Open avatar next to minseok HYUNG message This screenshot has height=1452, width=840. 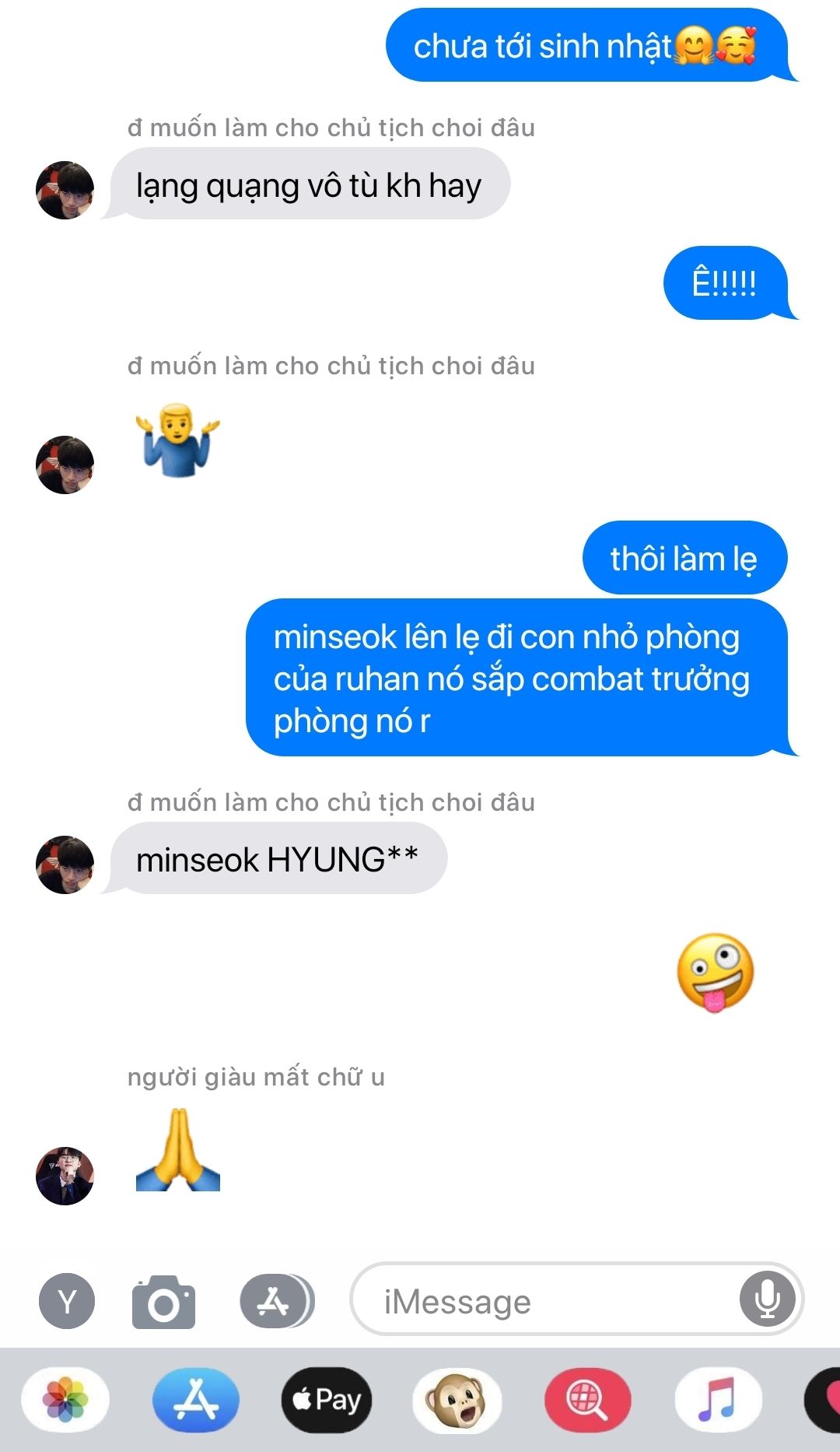[65, 865]
